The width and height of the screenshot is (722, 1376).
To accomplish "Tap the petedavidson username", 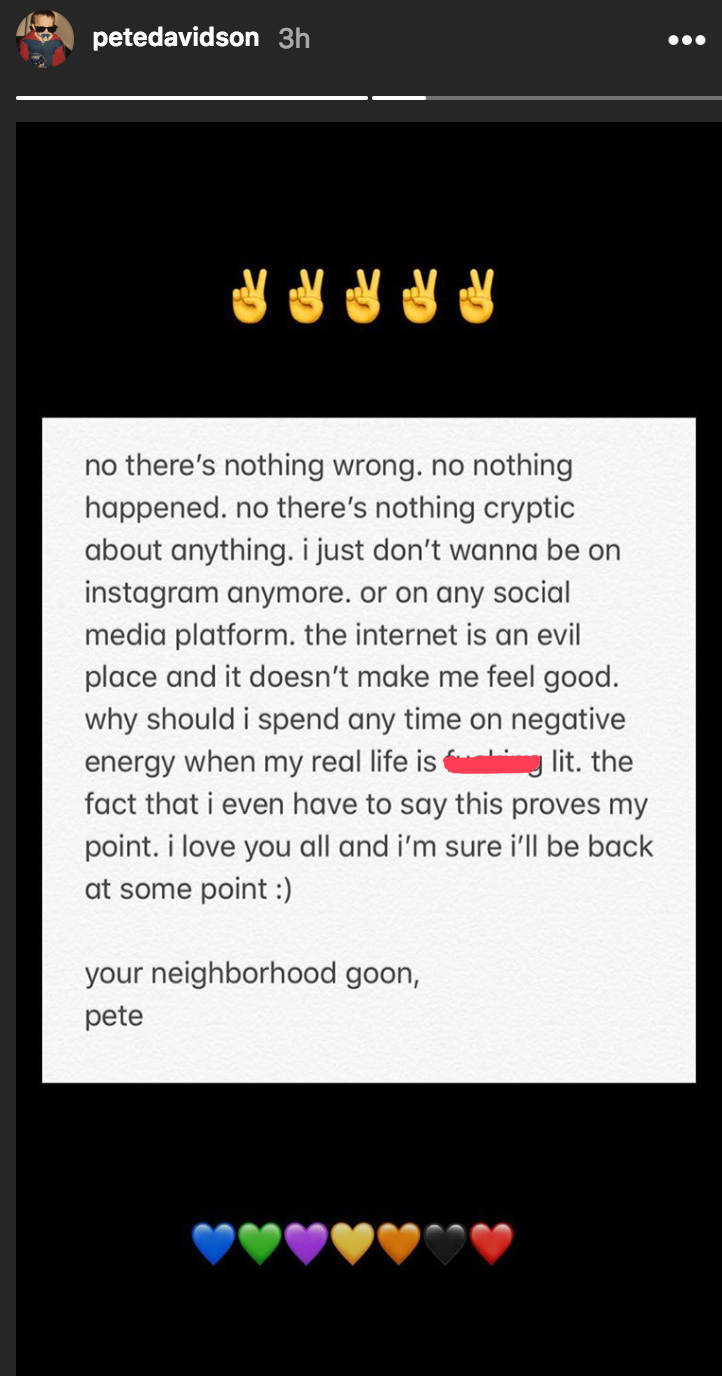I will 175,38.
